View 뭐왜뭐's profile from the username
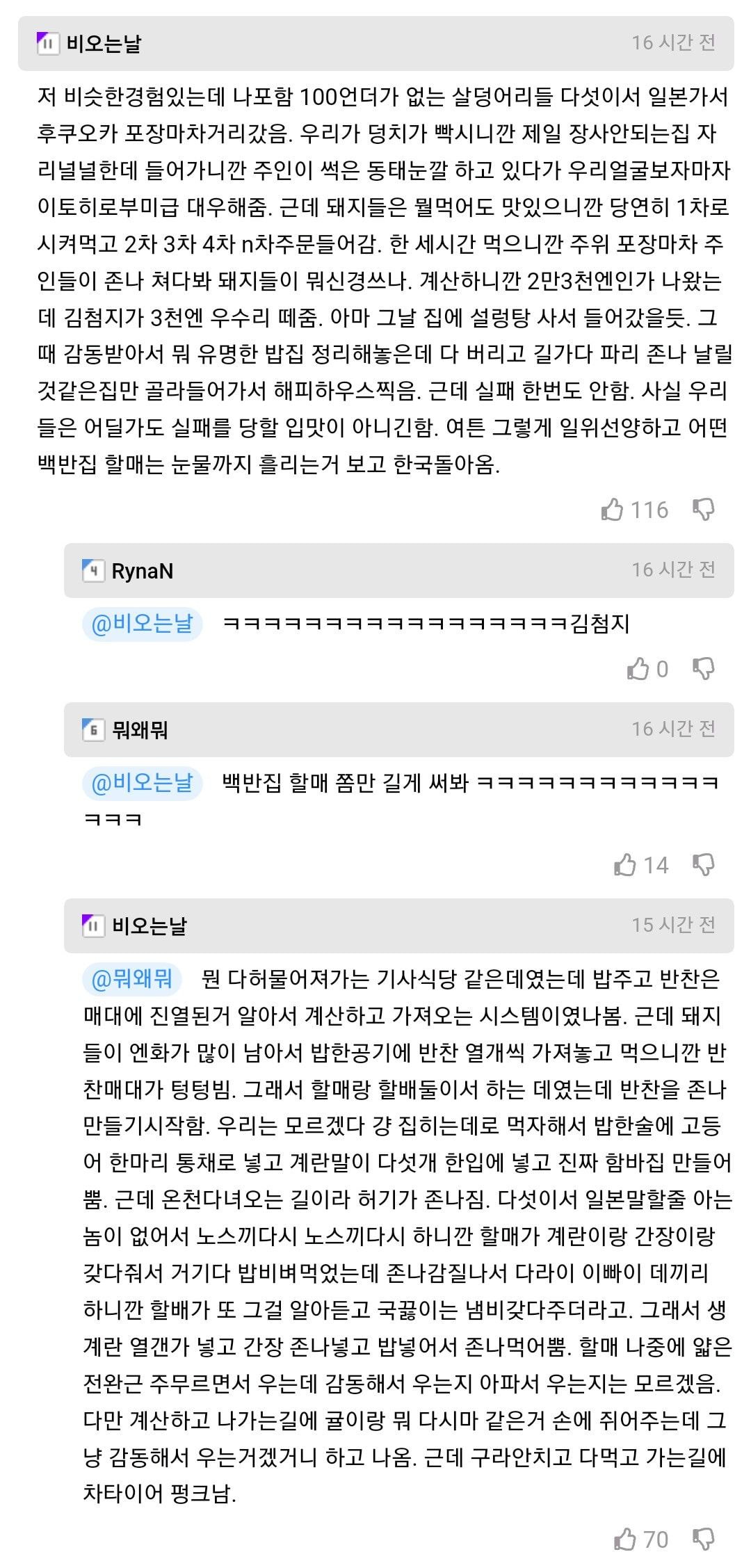 (140, 730)
